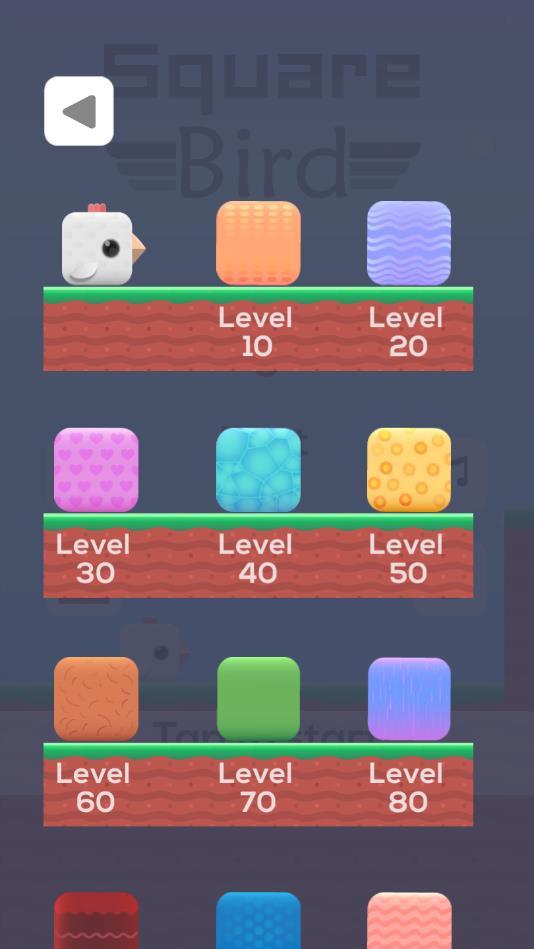Go back with the white arrow button
The width and height of the screenshot is (534, 949).
pos(79,111)
